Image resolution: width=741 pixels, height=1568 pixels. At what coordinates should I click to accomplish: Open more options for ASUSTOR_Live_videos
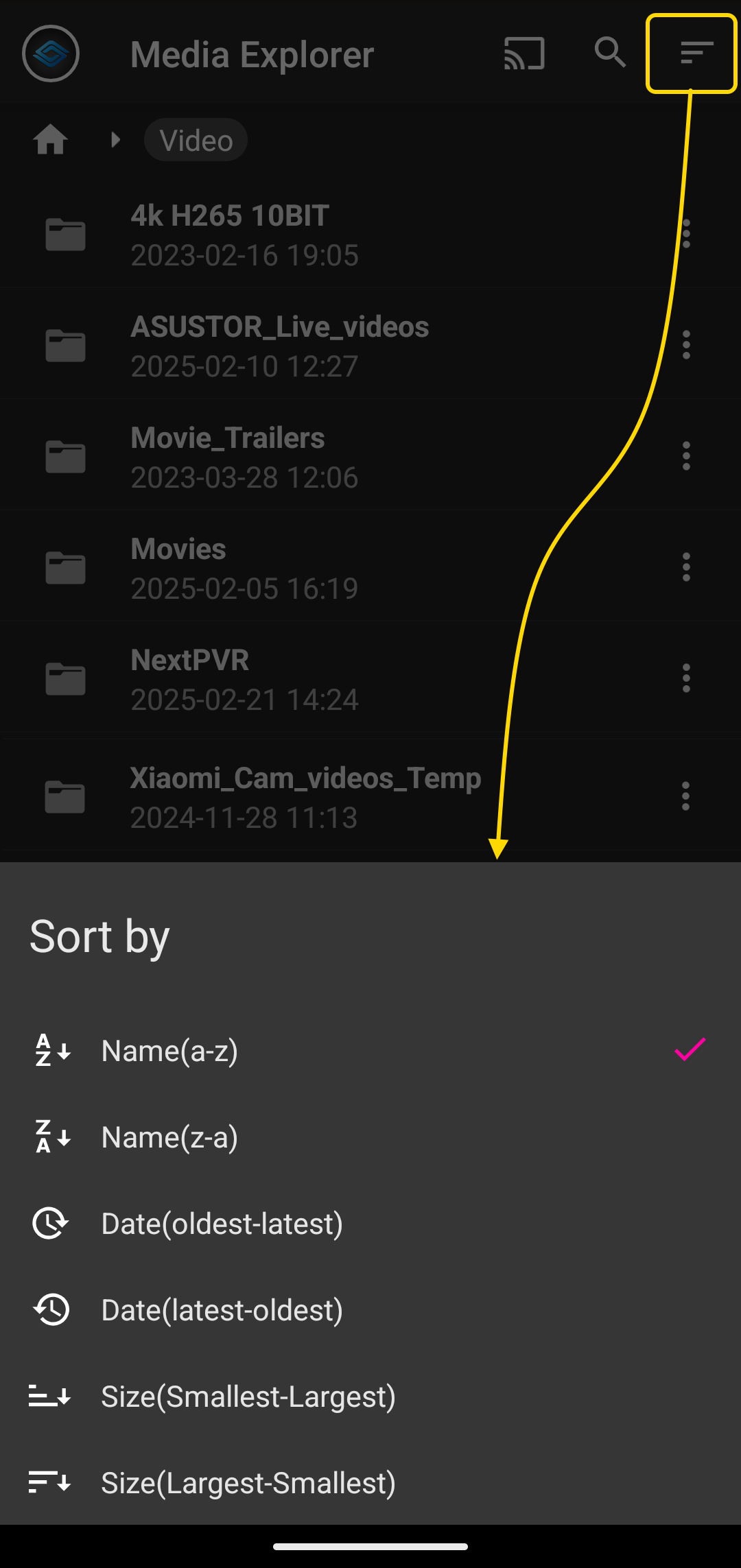pos(686,345)
